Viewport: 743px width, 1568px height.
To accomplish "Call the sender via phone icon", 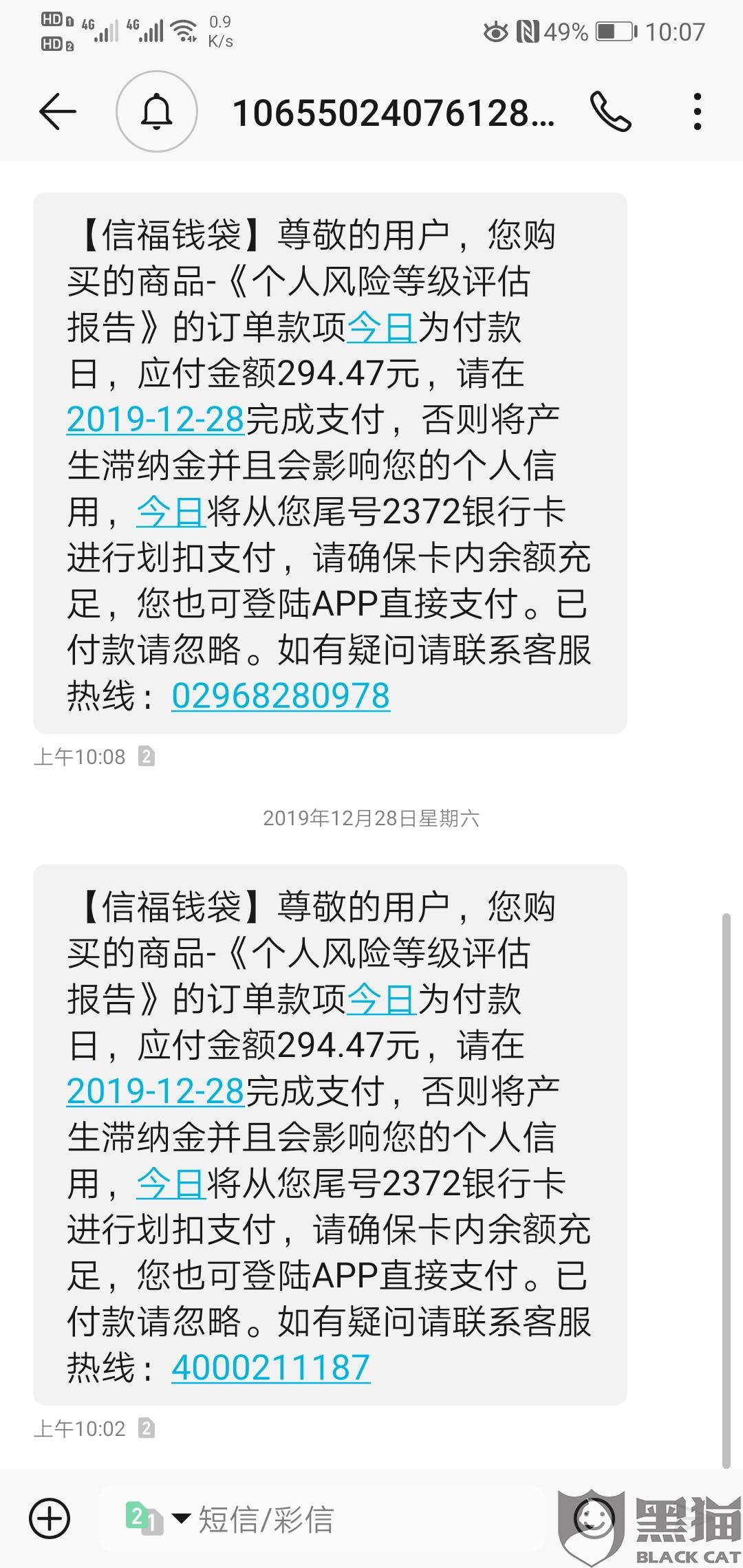I will tap(610, 112).
